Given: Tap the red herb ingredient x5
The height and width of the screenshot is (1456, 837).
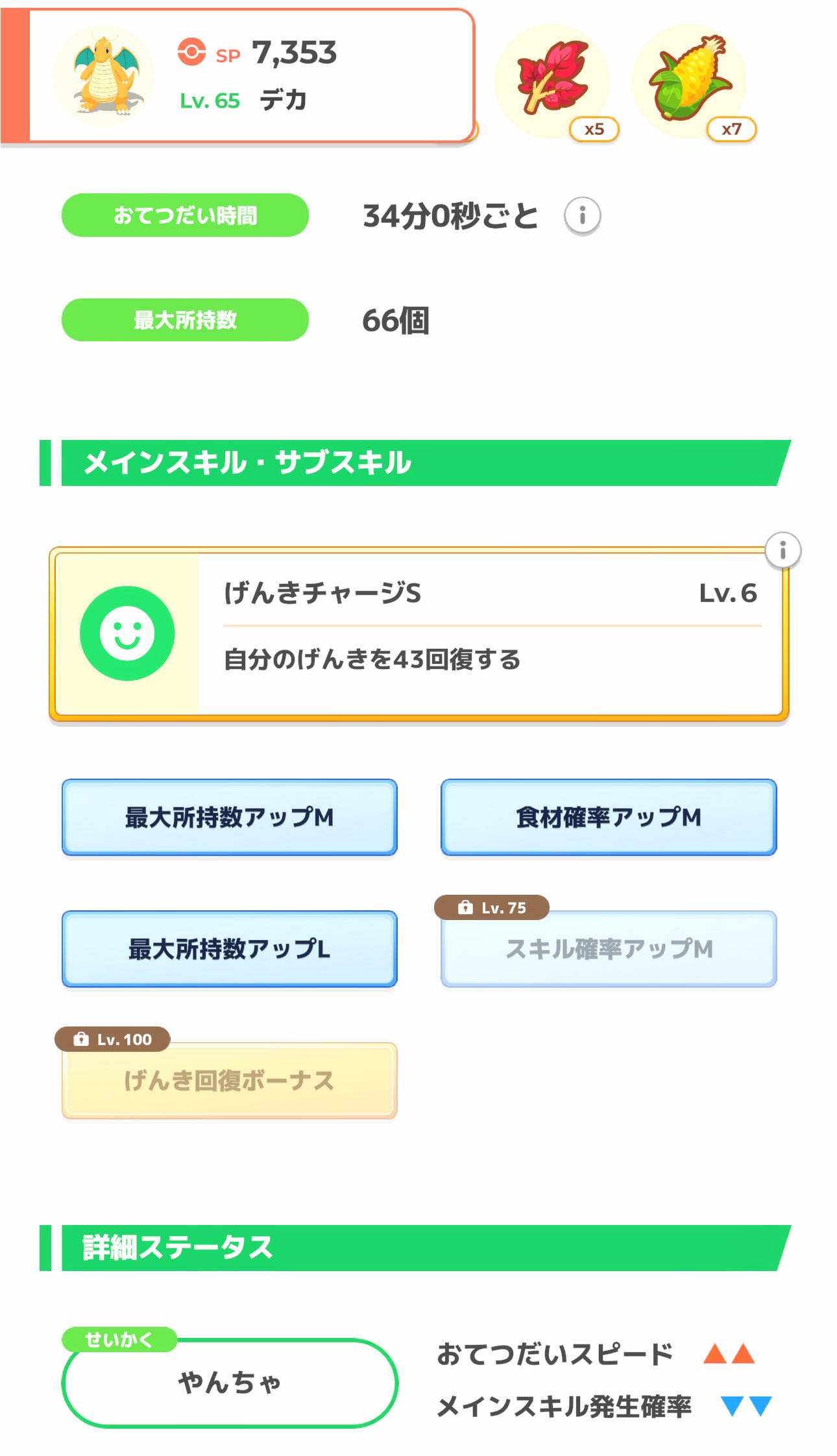Looking at the screenshot, I should [553, 79].
